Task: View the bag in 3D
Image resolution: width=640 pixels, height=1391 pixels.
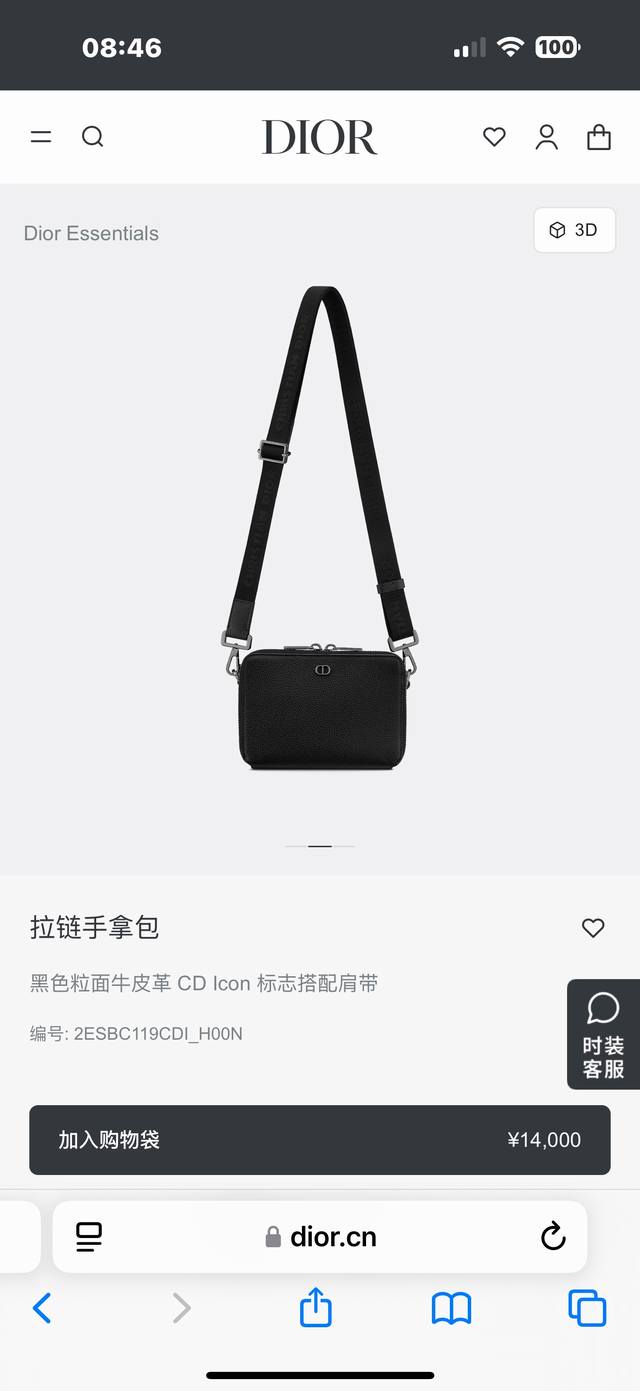Action: (x=574, y=230)
